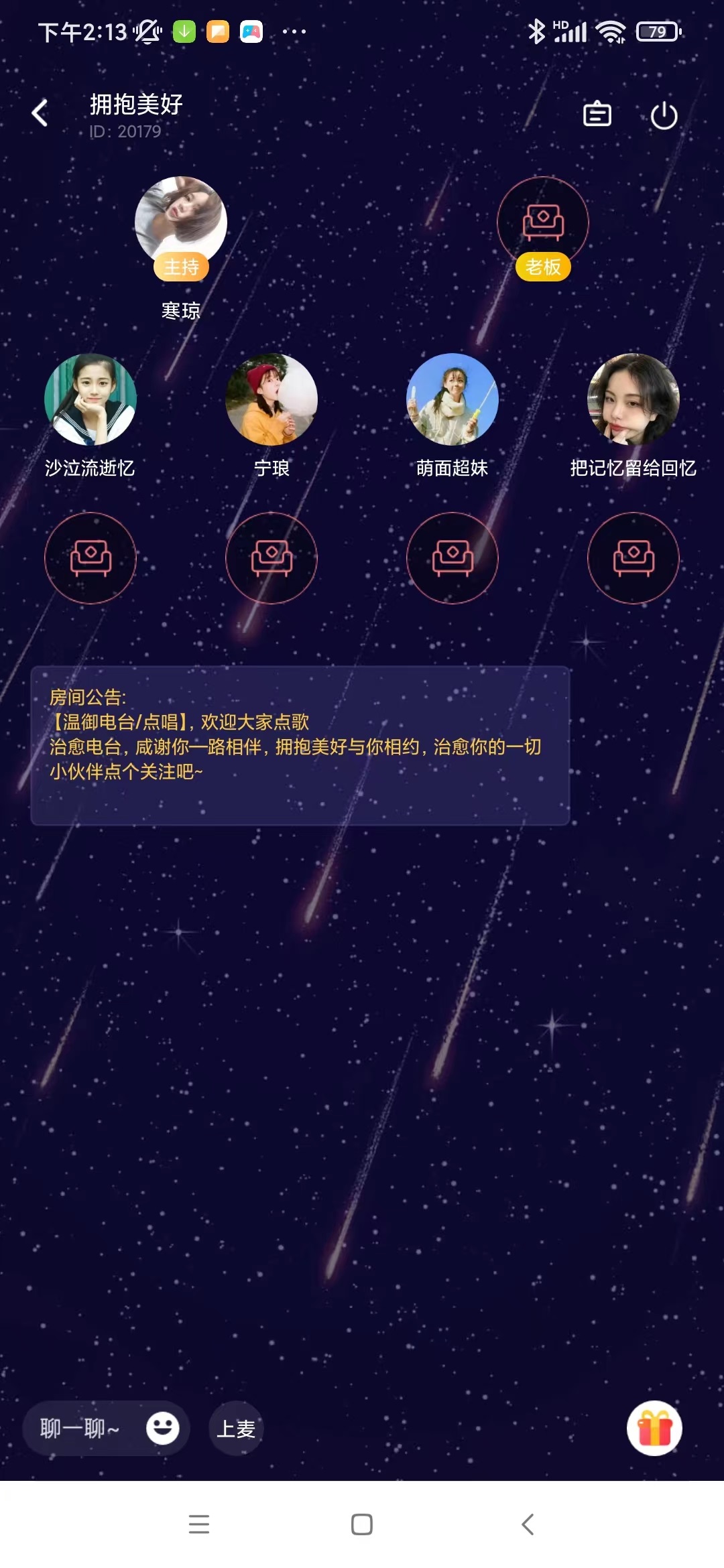Open 把记忆留给回忆's avatar
The height and width of the screenshot is (1568, 724).
pos(633,399)
